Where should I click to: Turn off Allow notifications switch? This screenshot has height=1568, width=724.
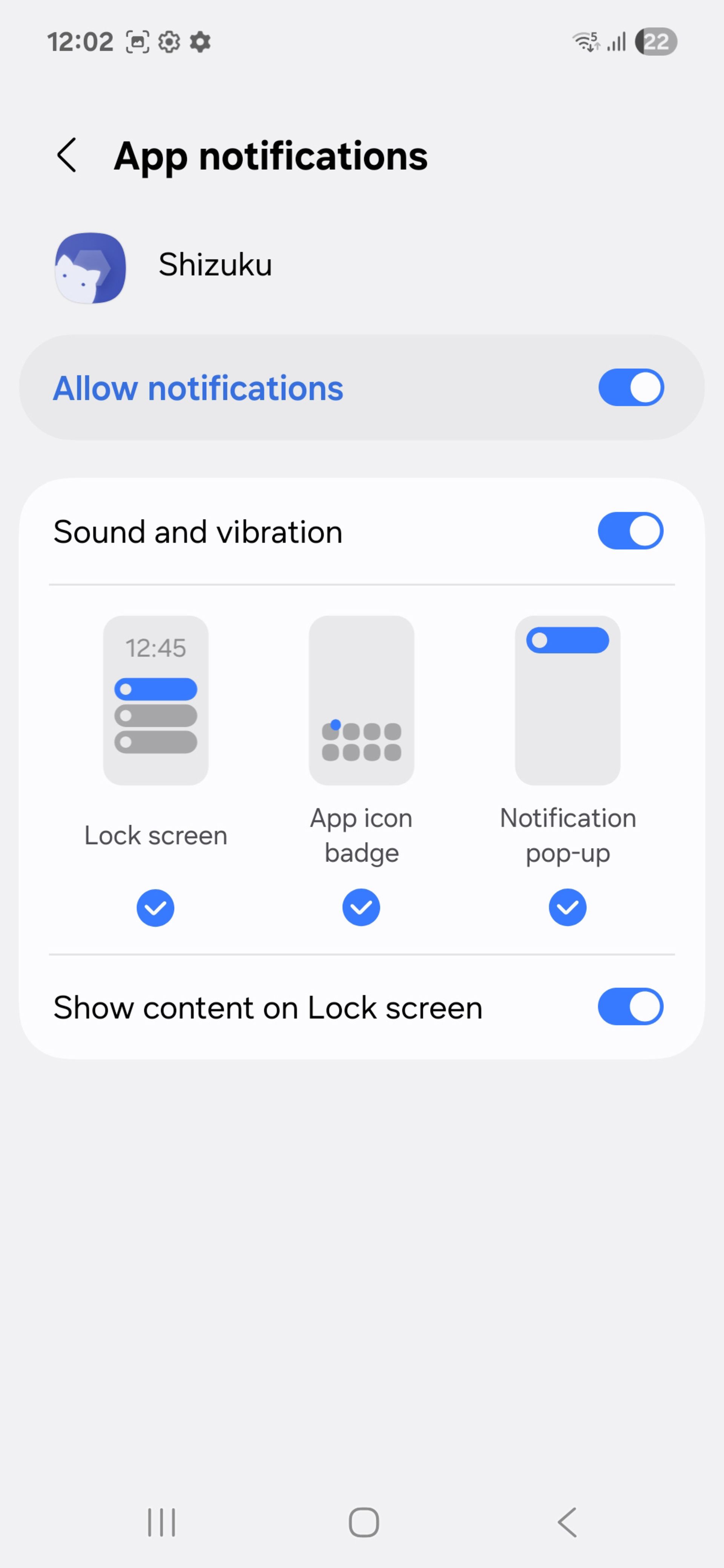630,388
